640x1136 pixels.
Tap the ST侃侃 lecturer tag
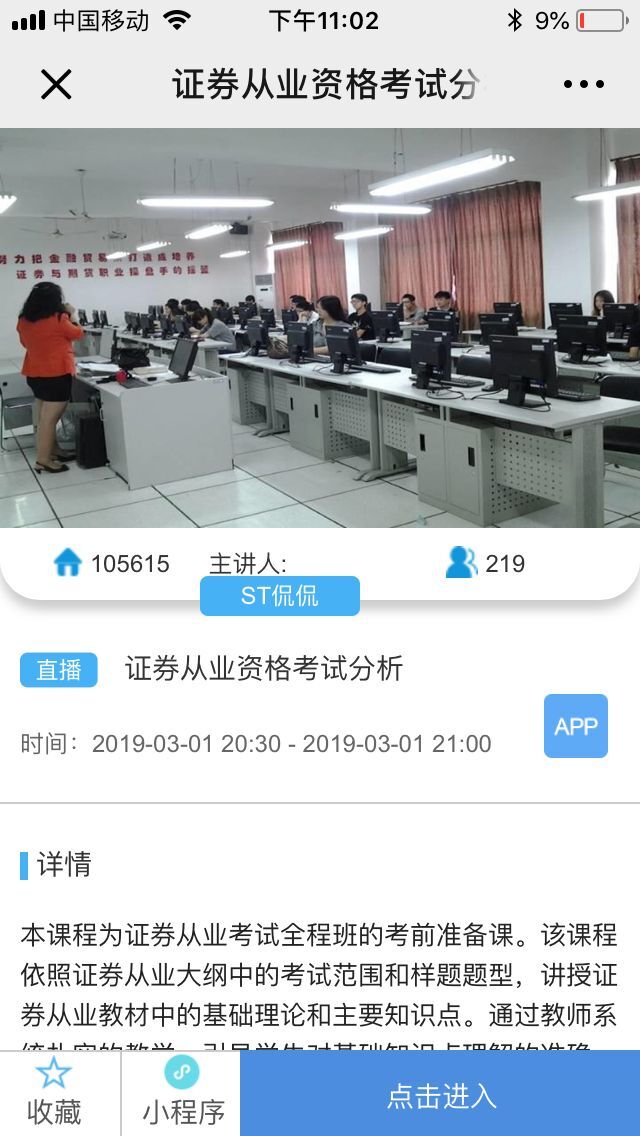coord(280,596)
